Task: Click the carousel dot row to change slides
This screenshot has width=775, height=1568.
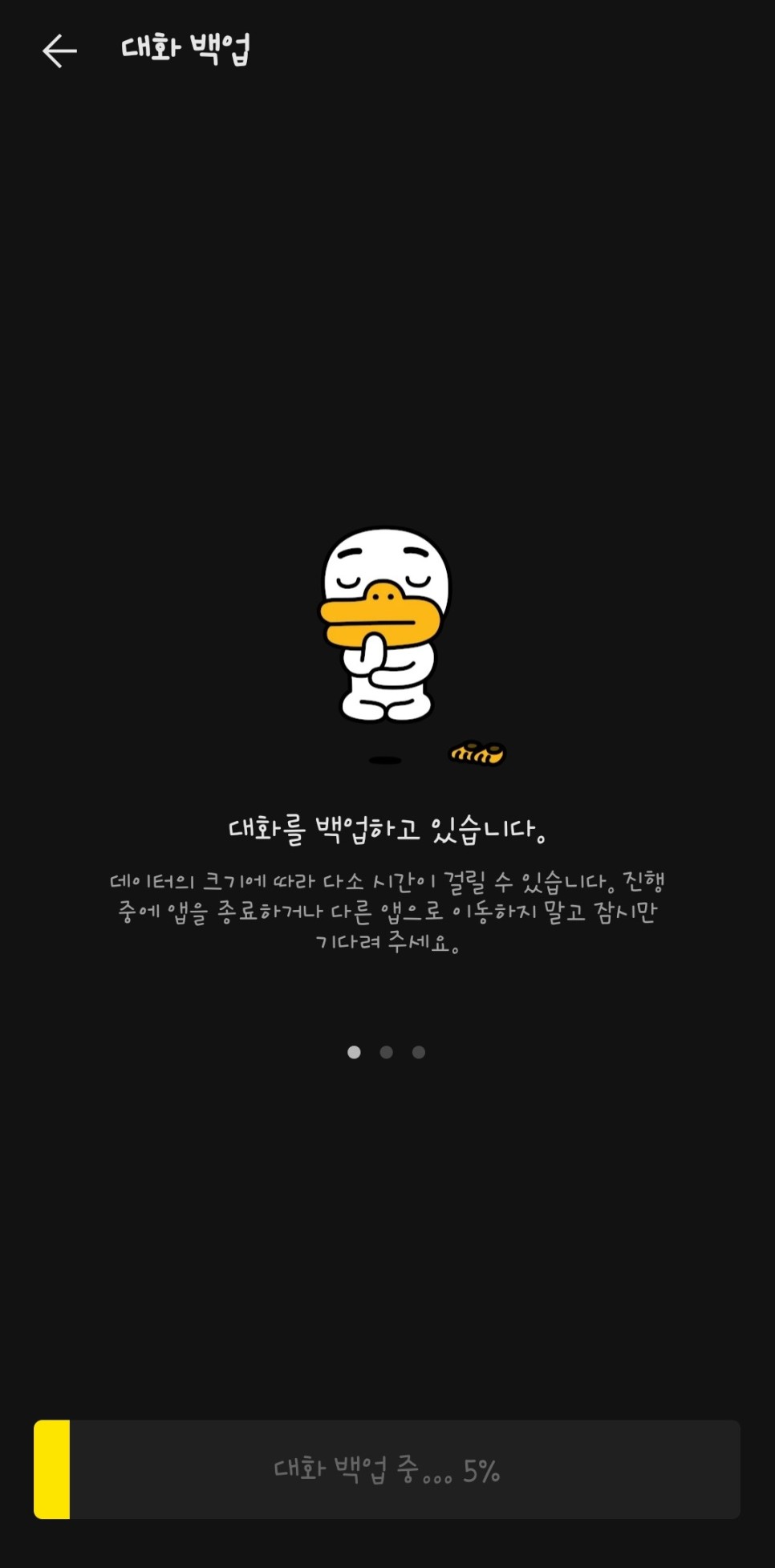Action: (x=386, y=1052)
